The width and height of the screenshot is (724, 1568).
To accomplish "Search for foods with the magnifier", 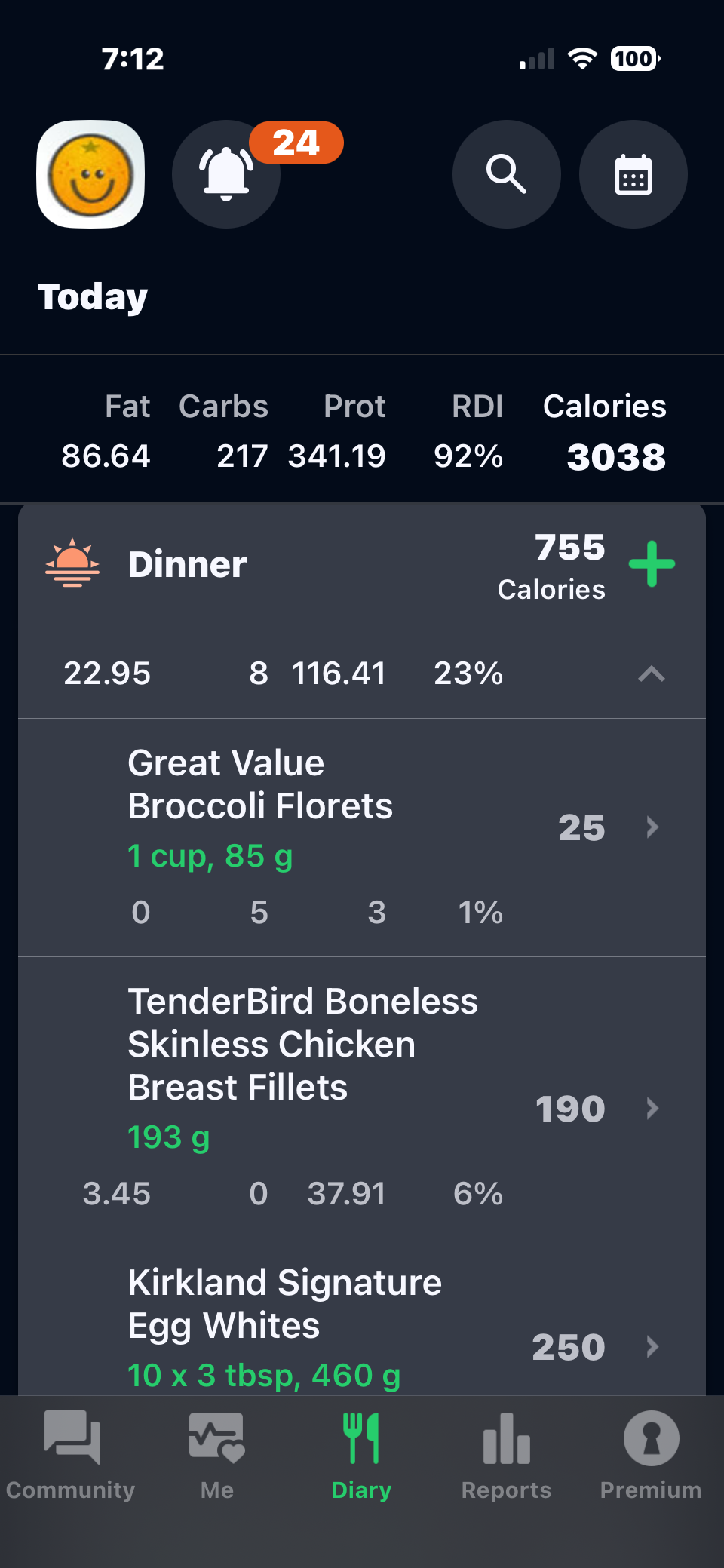I will click(506, 174).
